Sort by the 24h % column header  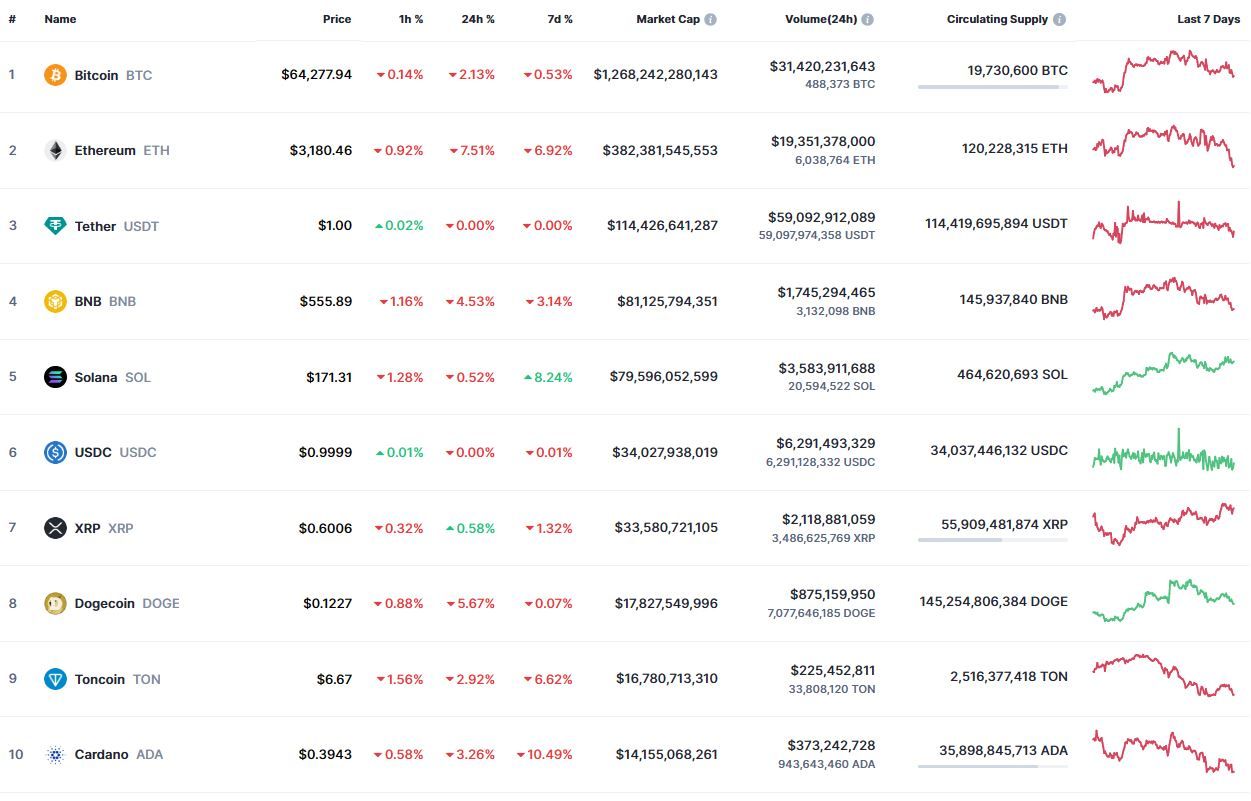477,19
